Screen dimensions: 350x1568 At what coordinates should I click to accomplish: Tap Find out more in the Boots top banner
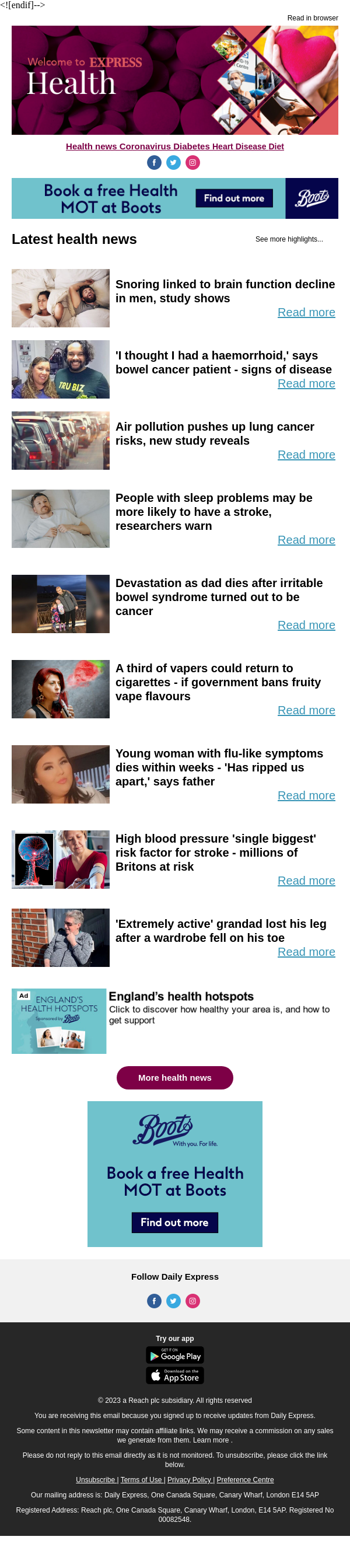(x=234, y=198)
